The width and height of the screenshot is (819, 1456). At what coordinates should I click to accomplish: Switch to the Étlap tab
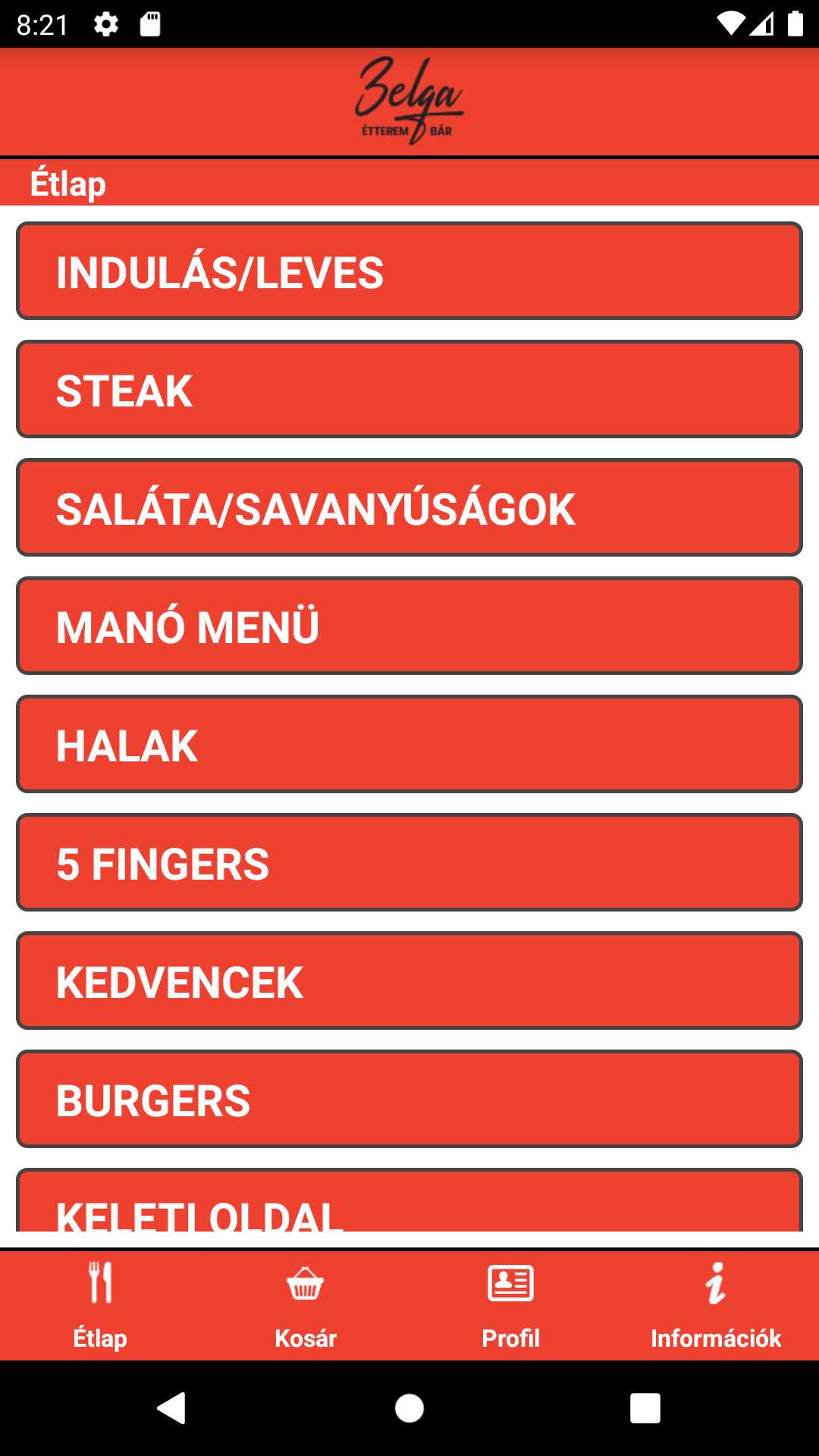(100, 1304)
